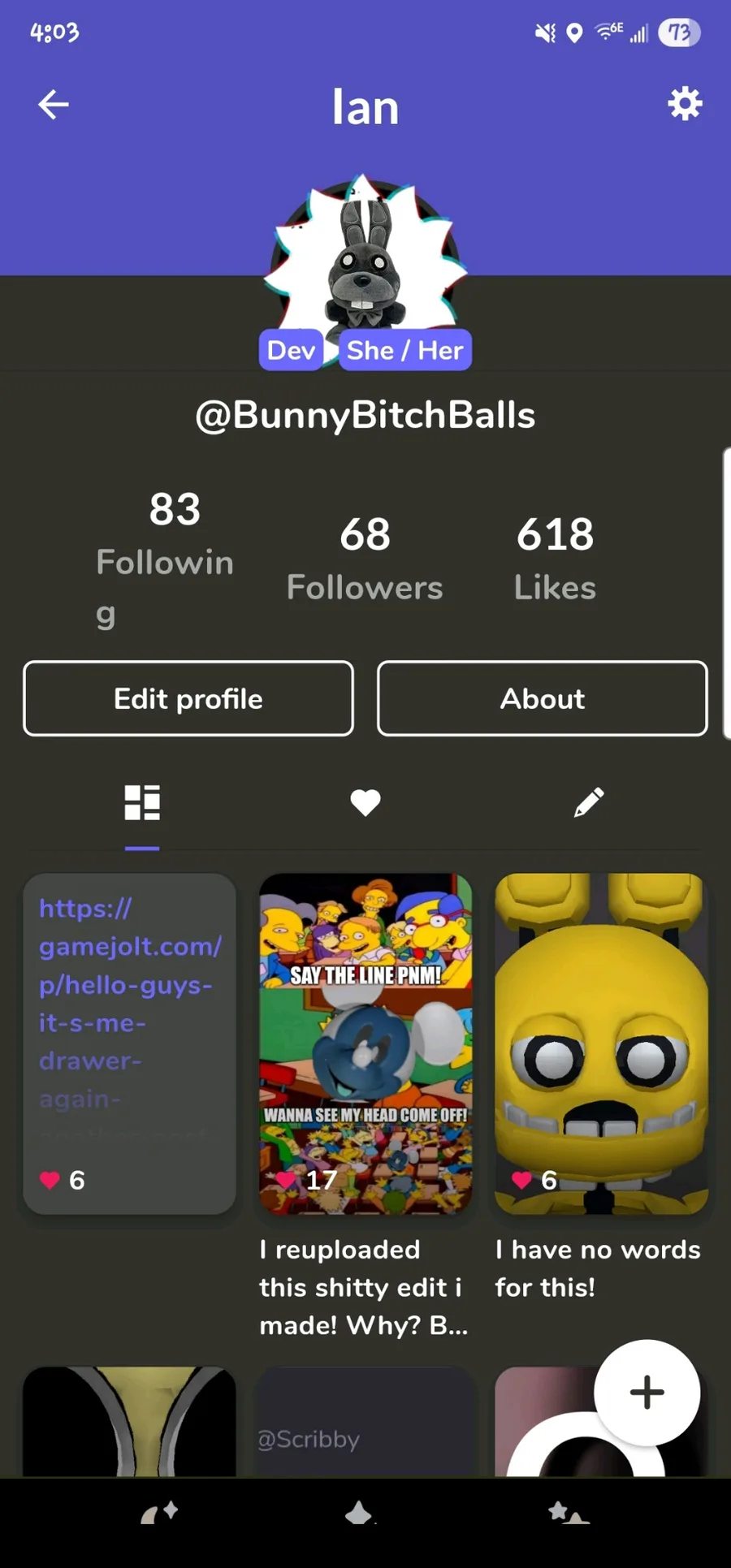Create a new post with plus button
This screenshot has width=731, height=1568.
pos(647,1393)
